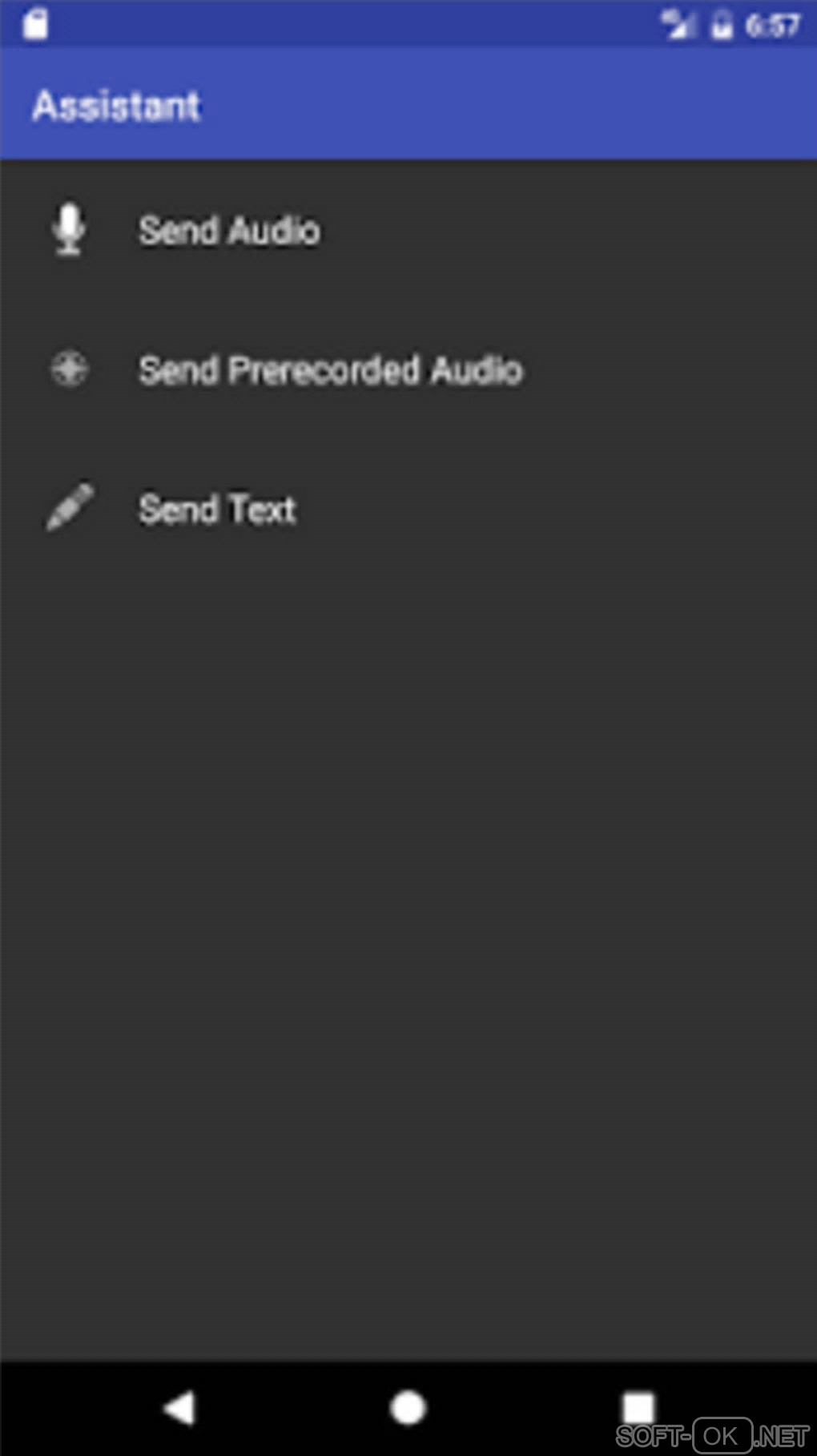Tap the home button
Viewport: 817px width, 1456px height.
[x=408, y=1408]
